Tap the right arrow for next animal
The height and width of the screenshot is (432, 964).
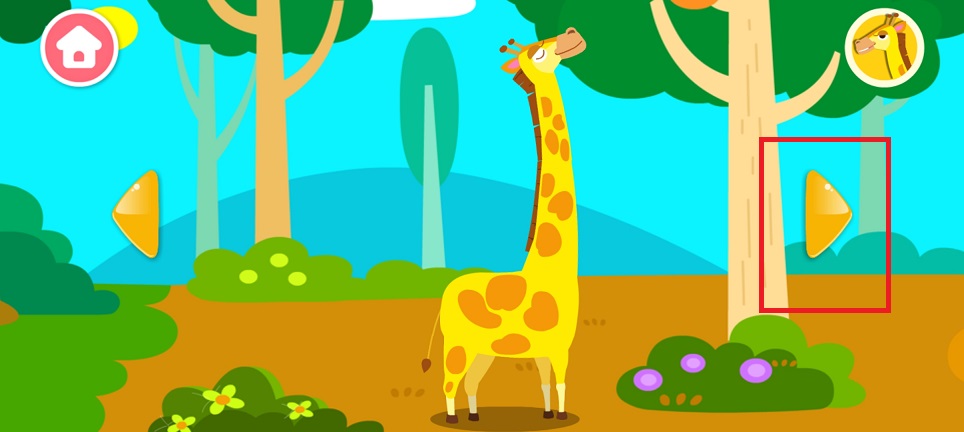pos(827,213)
